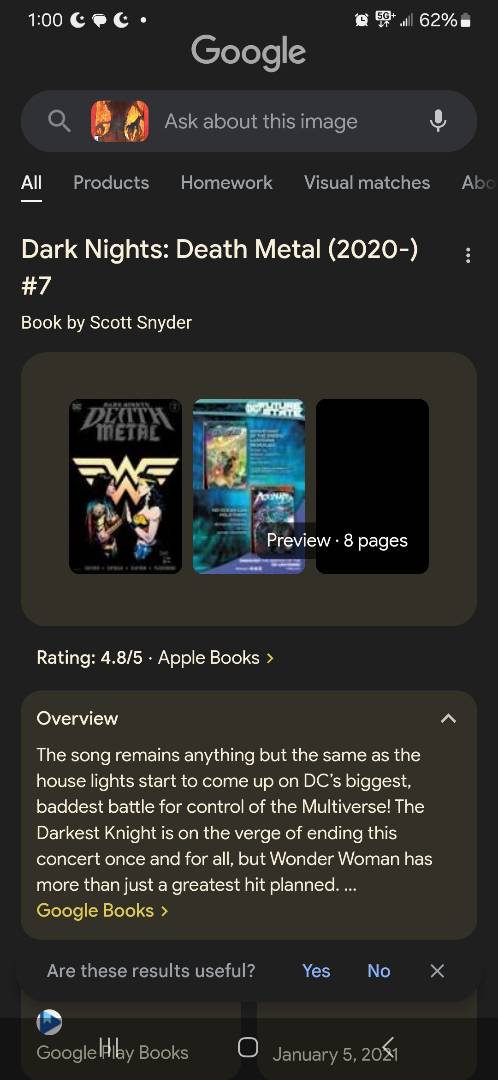The width and height of the screenshot is (498, 1080).
Task: Collapse the Overview section
Action: coord(448,718)
